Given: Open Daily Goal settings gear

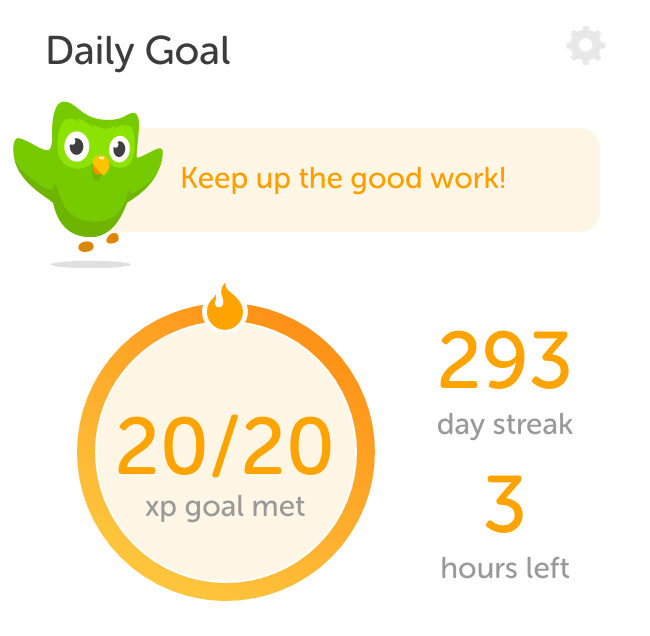Looking at the screenshot, I should point(586,47).
